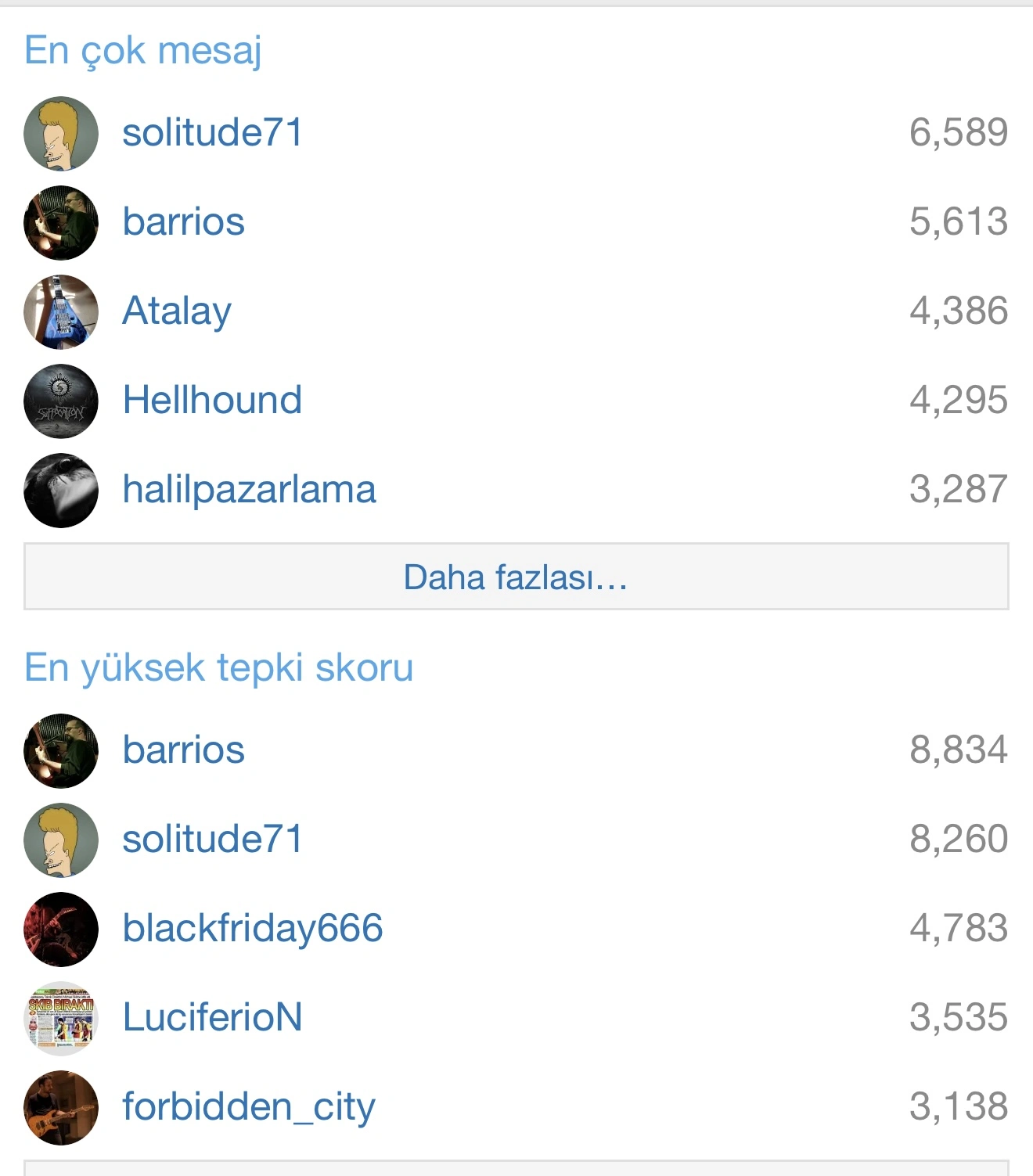Screen dimensions: 1033x1176
Task: Open blackfriday666's profile
Action: coord(252,928)
